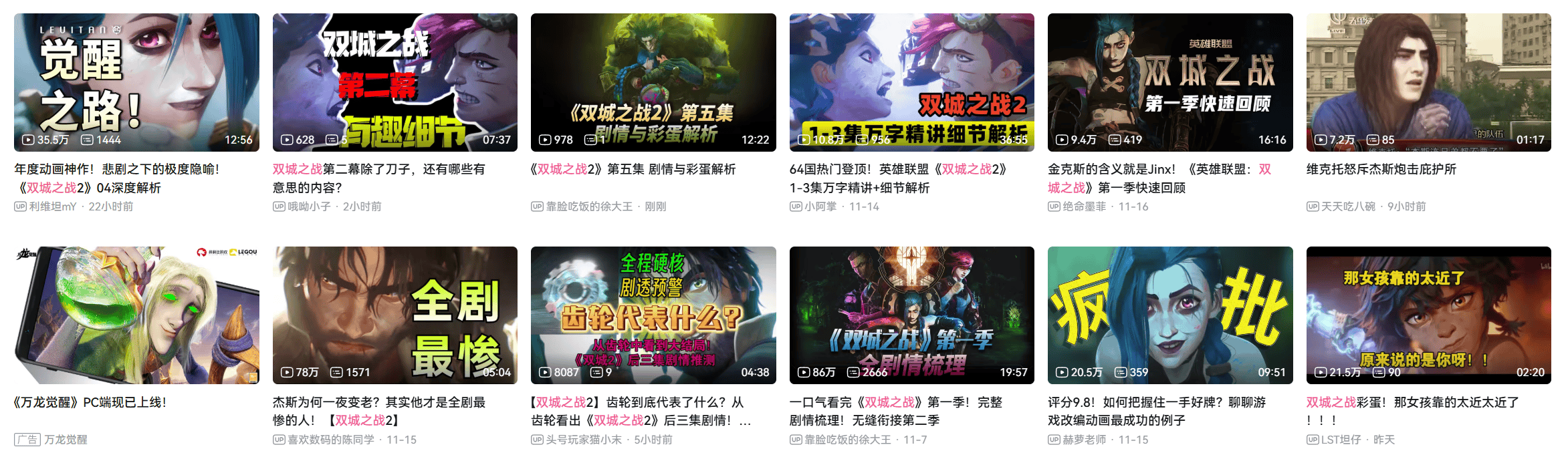Open uploader 赫萝老师's channel

1084,440
